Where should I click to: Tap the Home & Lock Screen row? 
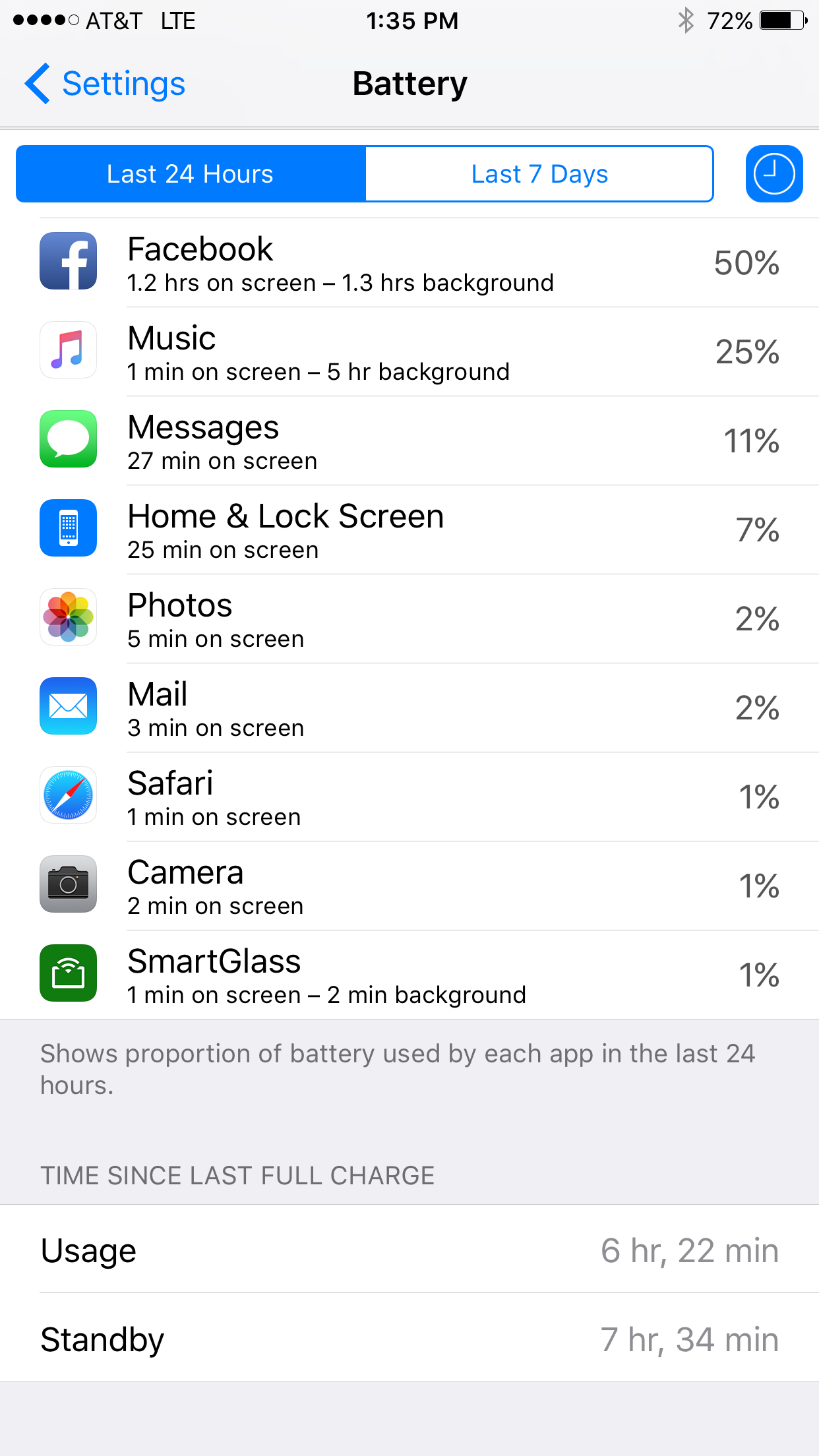coord(409,530)
